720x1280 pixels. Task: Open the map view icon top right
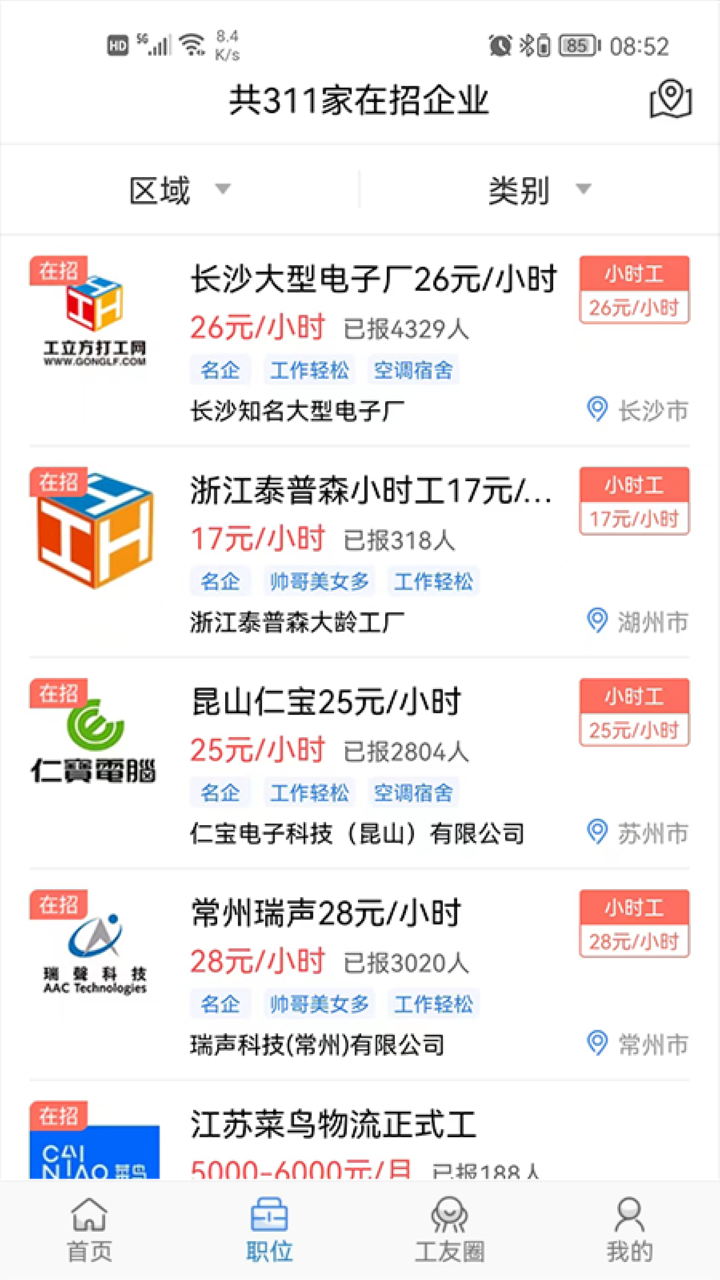(x=671, y=100)
